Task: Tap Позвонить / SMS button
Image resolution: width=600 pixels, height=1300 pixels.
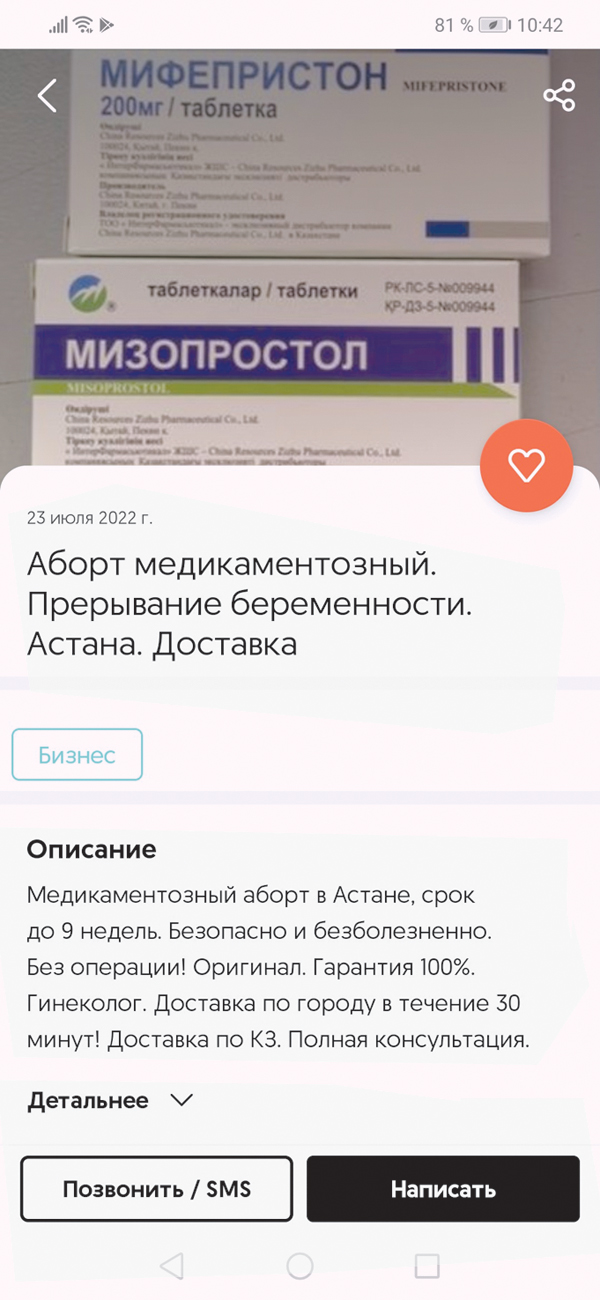Action: coord(157,1189)
